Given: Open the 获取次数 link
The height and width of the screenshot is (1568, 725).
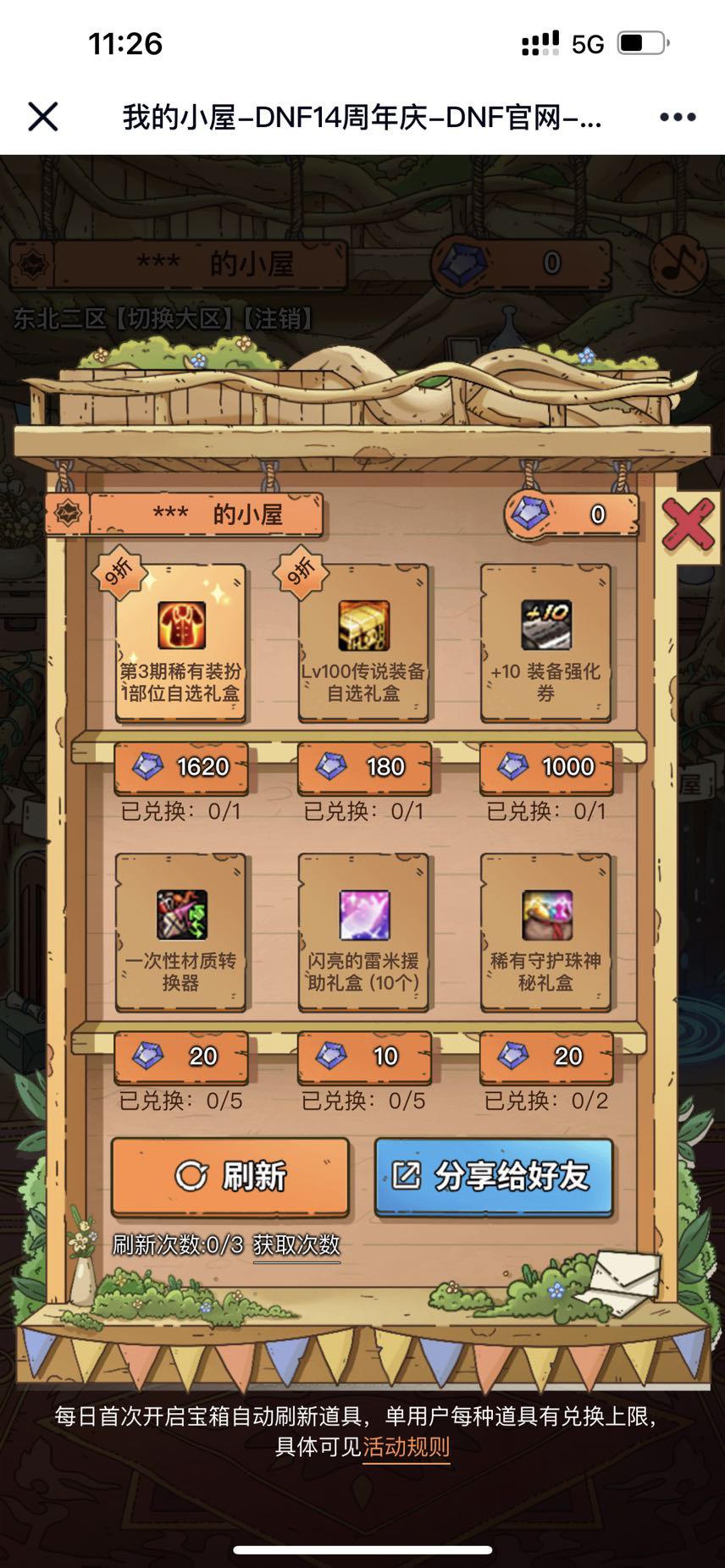Looking at the screenshot, I should coord(296,1245).
